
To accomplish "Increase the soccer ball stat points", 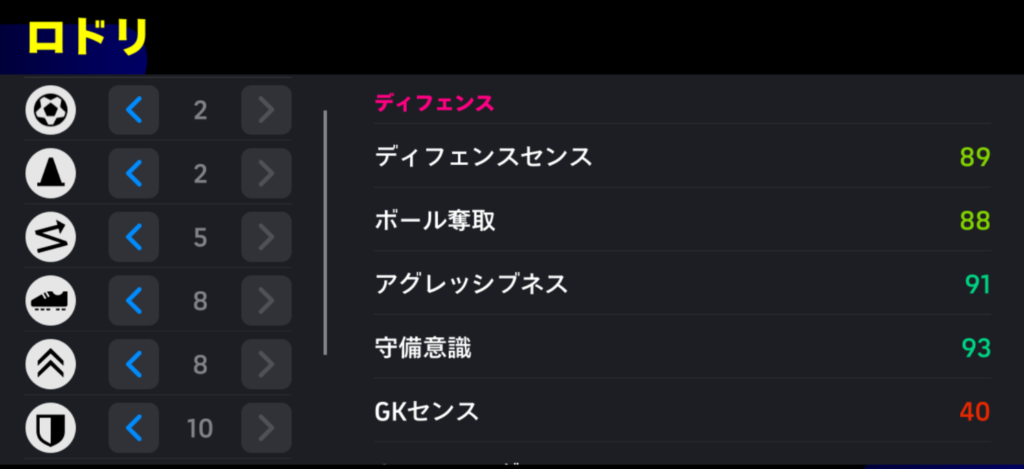I will pos(266,110).
